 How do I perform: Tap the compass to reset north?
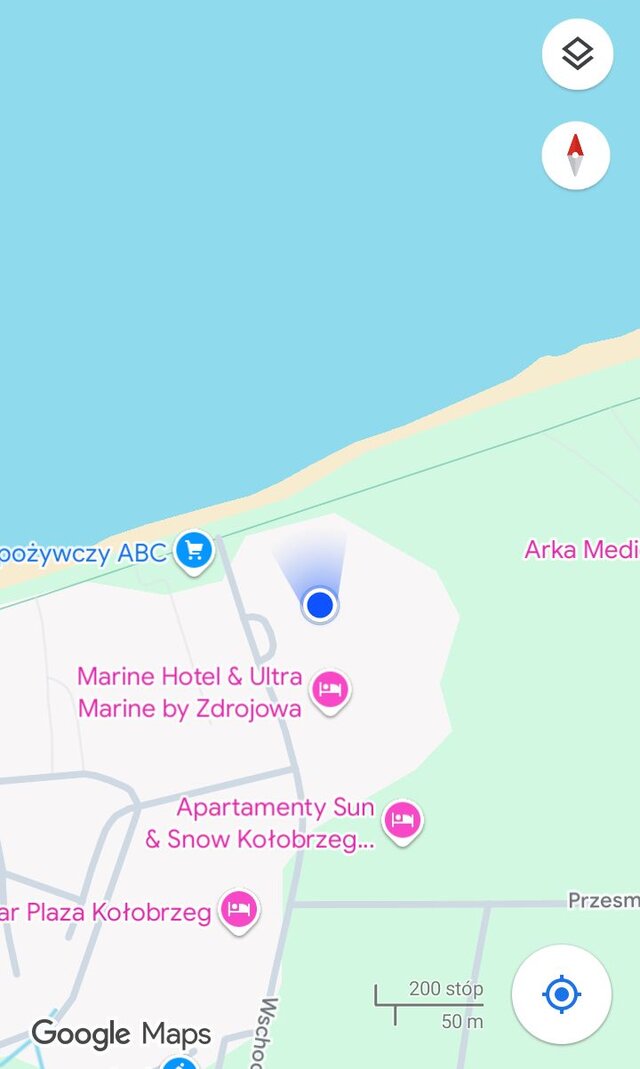tap(575, 155)
